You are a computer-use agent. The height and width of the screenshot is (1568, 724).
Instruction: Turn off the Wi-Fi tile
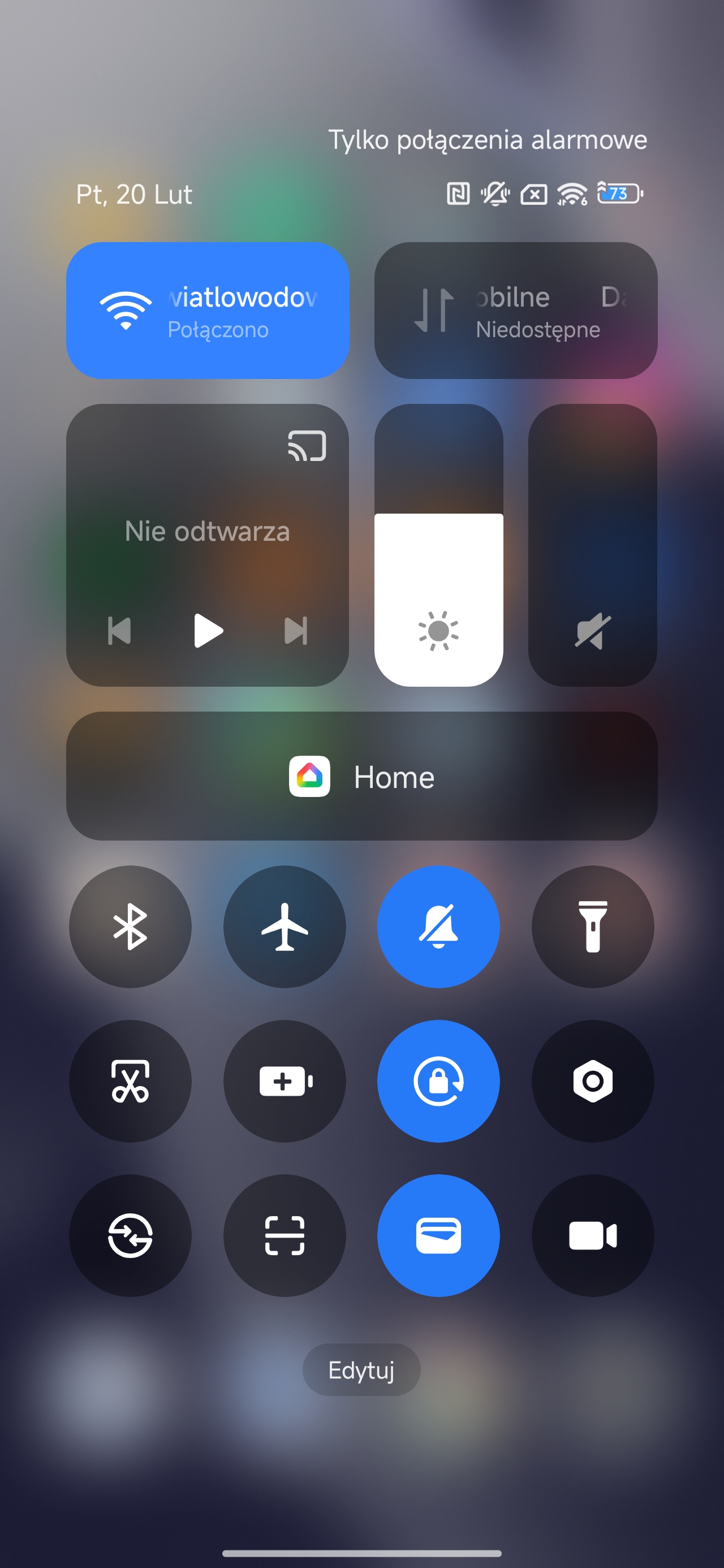pyautogui.click(x=207, y=311)
